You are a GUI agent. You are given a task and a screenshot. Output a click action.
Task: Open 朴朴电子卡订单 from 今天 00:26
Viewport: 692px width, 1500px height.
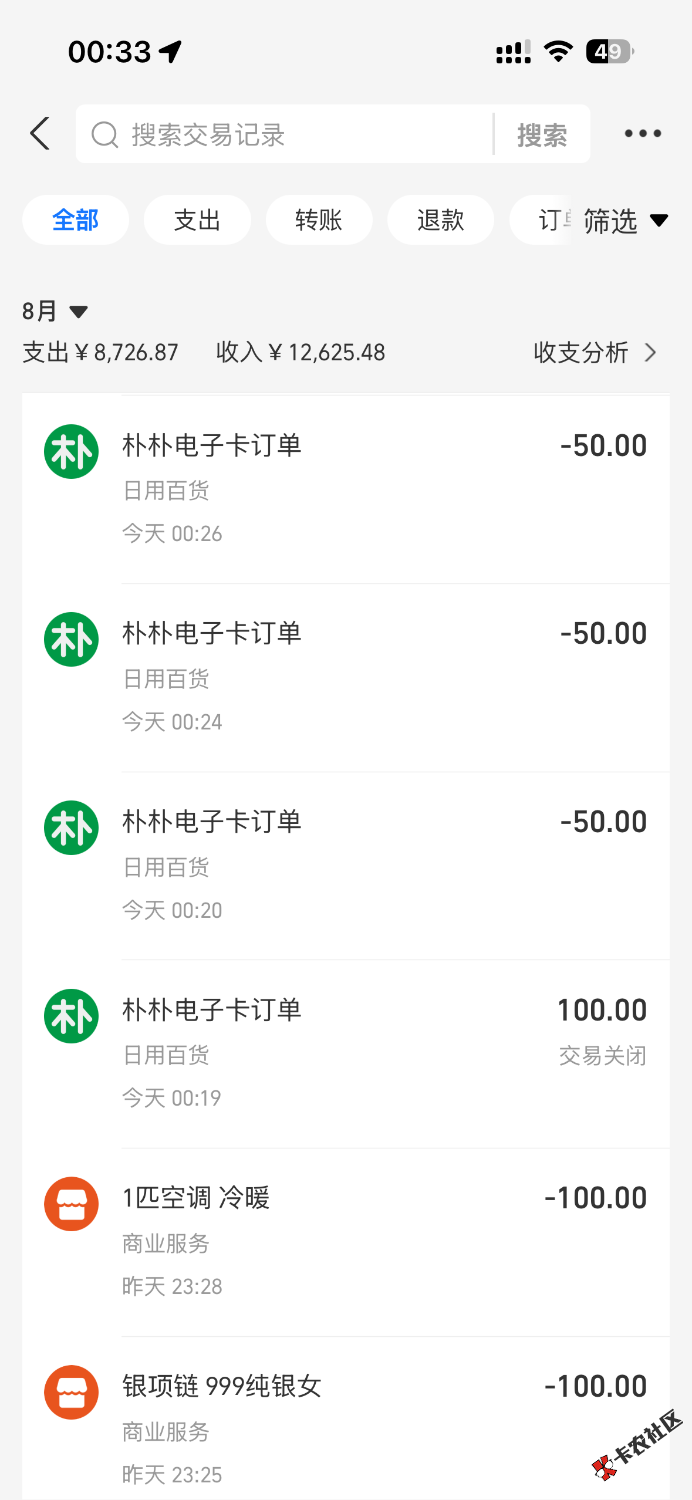pos(346,489)
